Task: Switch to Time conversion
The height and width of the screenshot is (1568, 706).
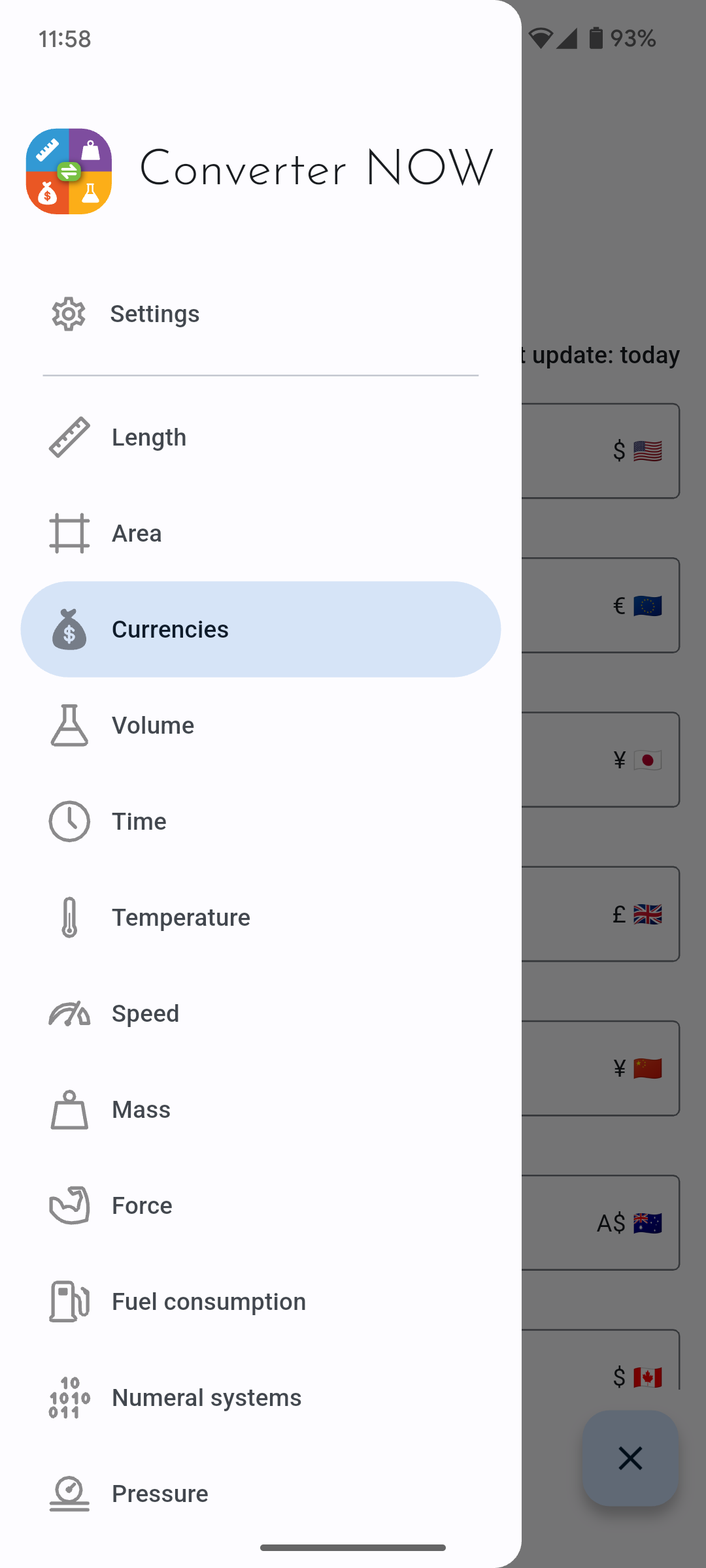Action: [x=139, y=821]
